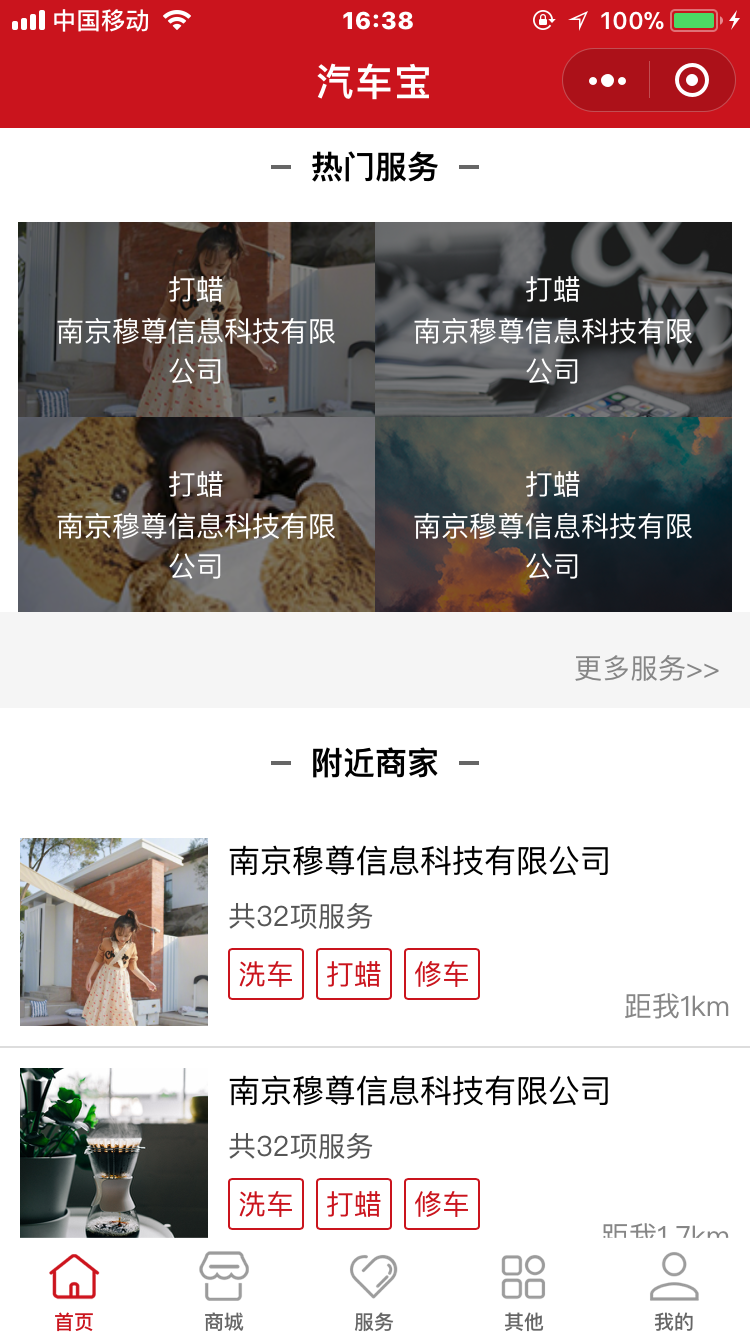Close the 汽车宝 mini program
This screenshot has width=750, height=1334.
click(691, 80)
